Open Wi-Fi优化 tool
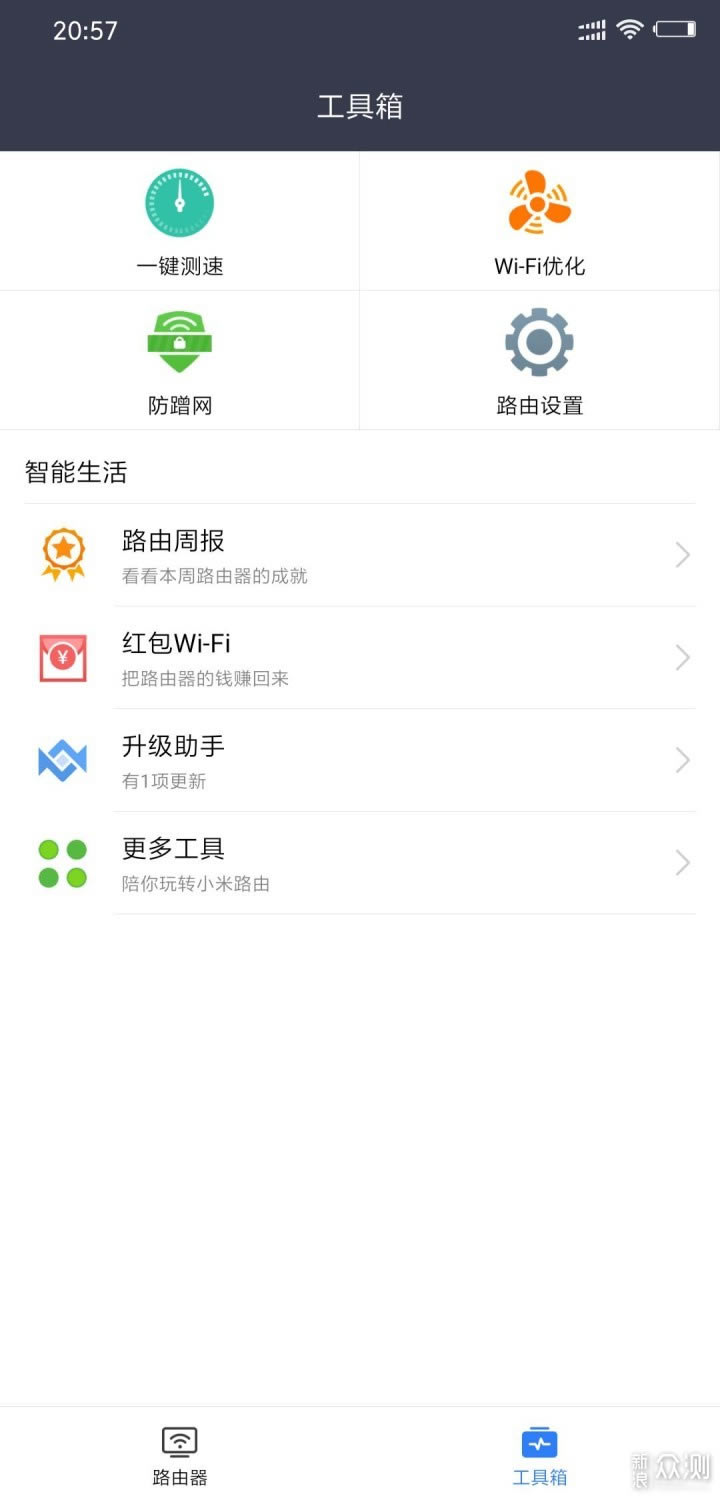The image size is (720, 1498). tap(539, 221)
